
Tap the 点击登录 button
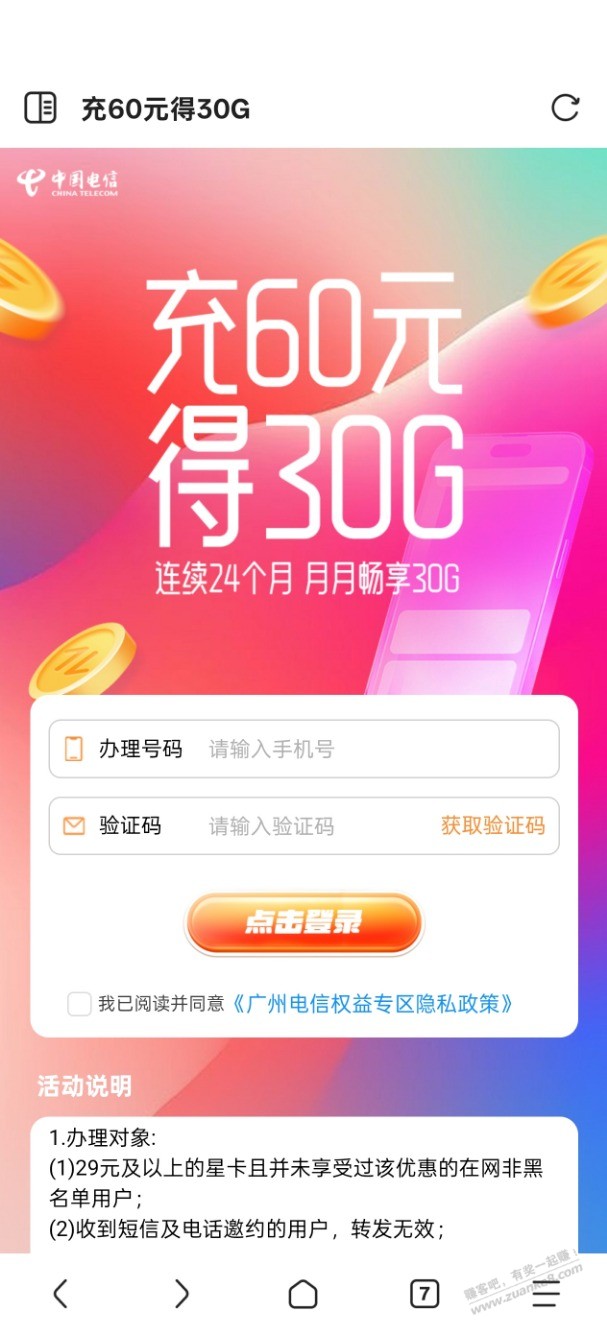coord(303,922)
